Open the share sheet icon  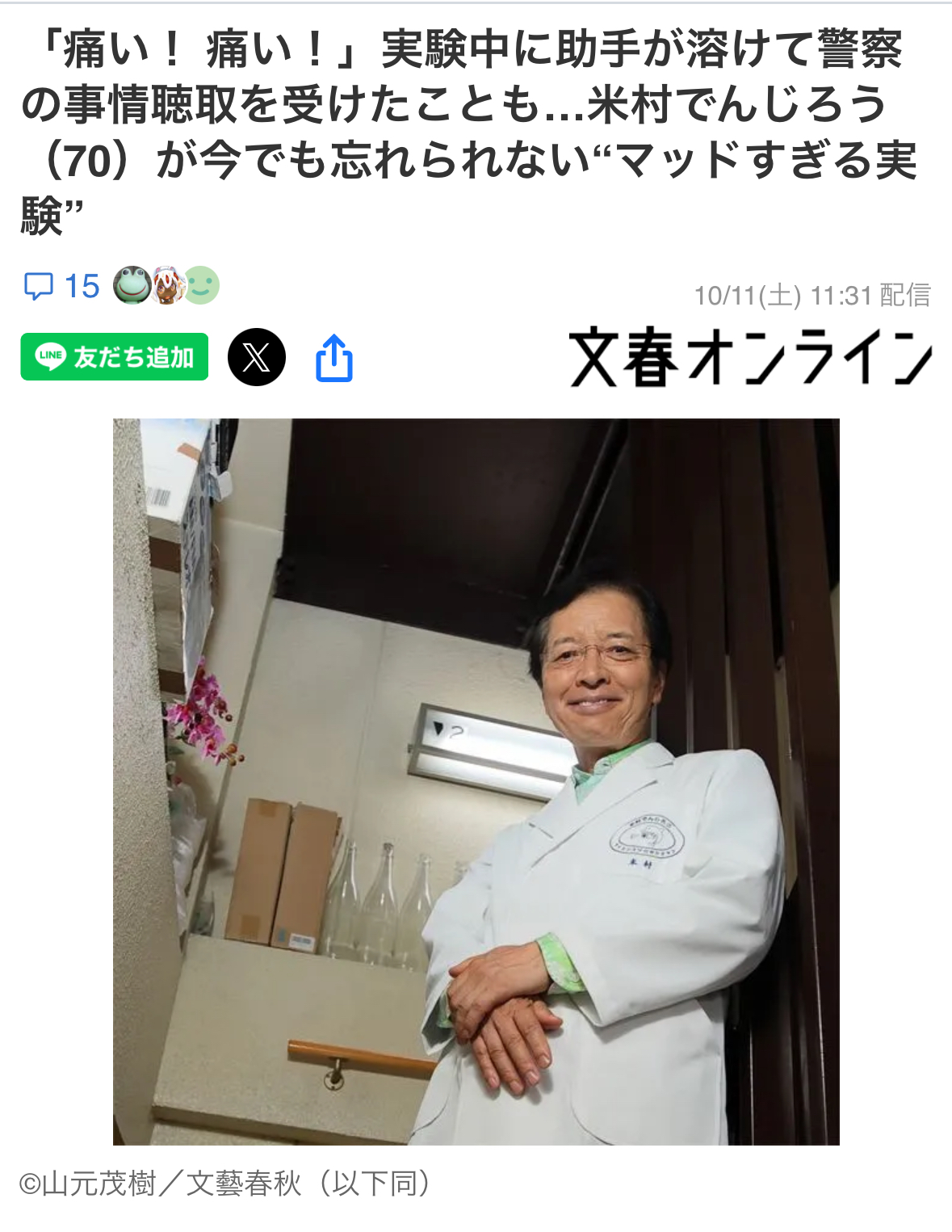click(334, 357)
